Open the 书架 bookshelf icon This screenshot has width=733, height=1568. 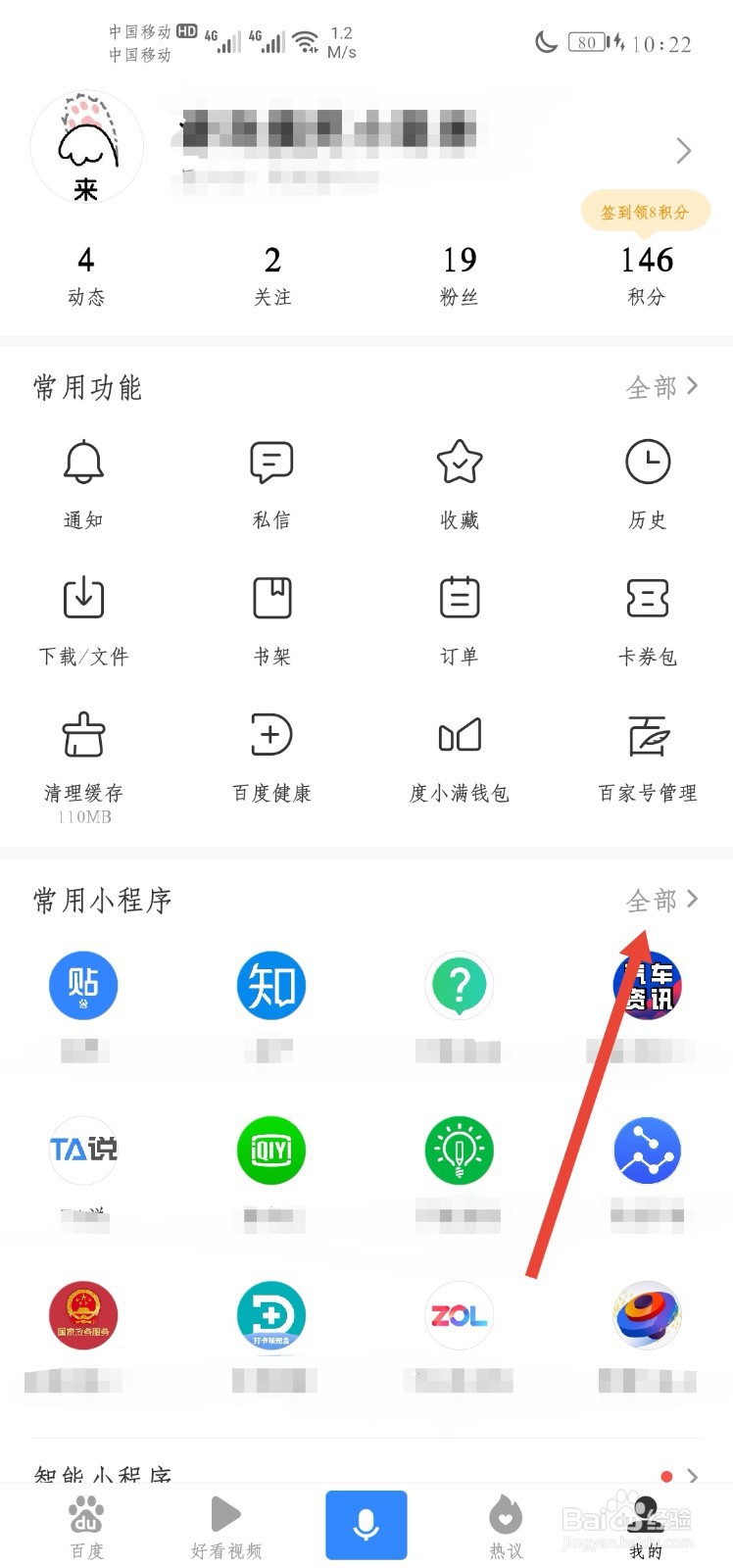(x=271, y=620)
